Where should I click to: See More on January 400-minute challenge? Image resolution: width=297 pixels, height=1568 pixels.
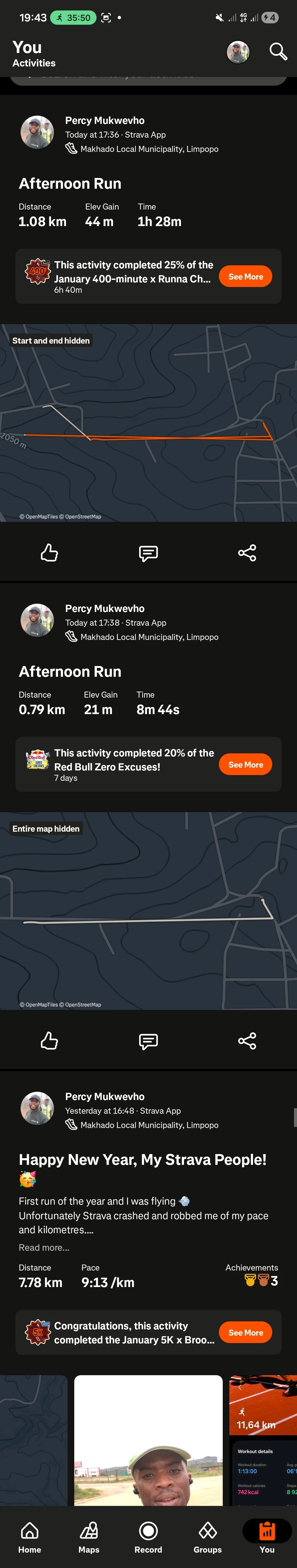(245, 276)
